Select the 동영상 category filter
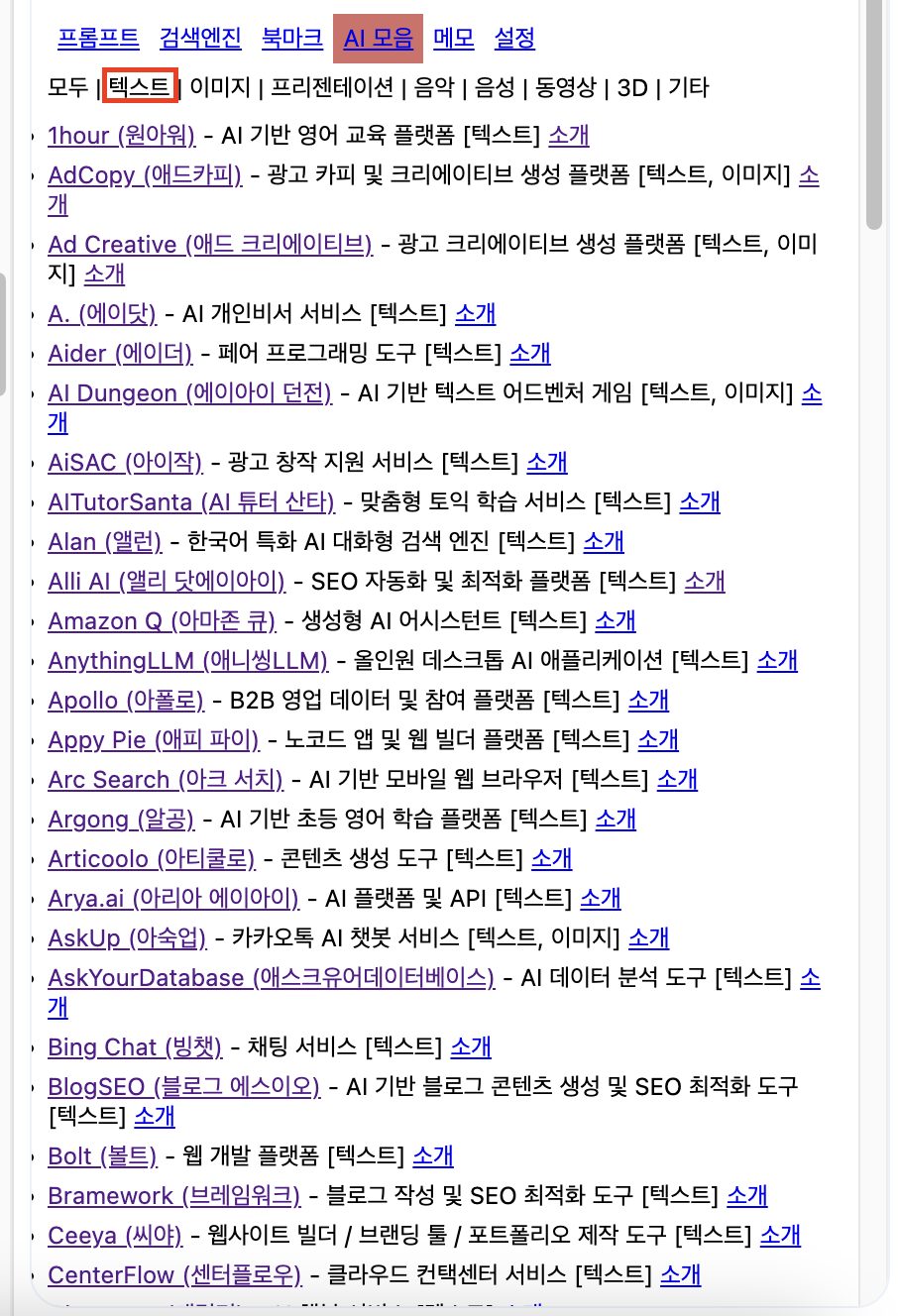Viewport: 898px width, 1316px height. pos(566,87)
